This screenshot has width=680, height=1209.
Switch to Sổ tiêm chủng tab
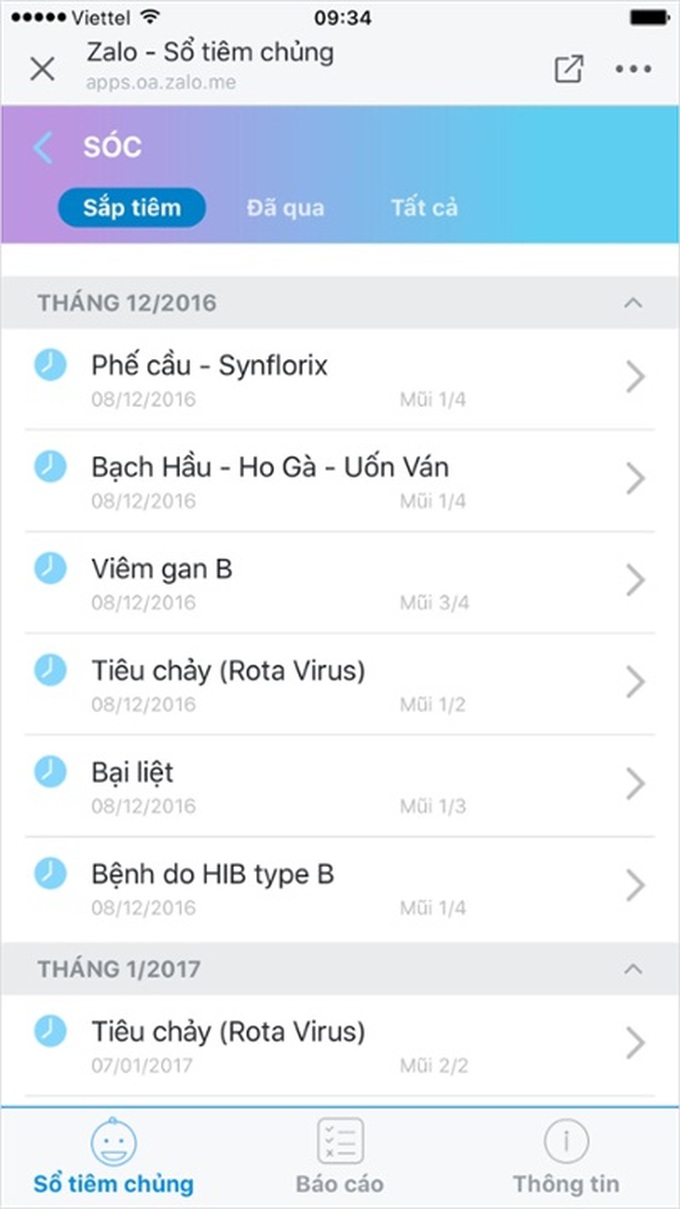point(113,1157)
